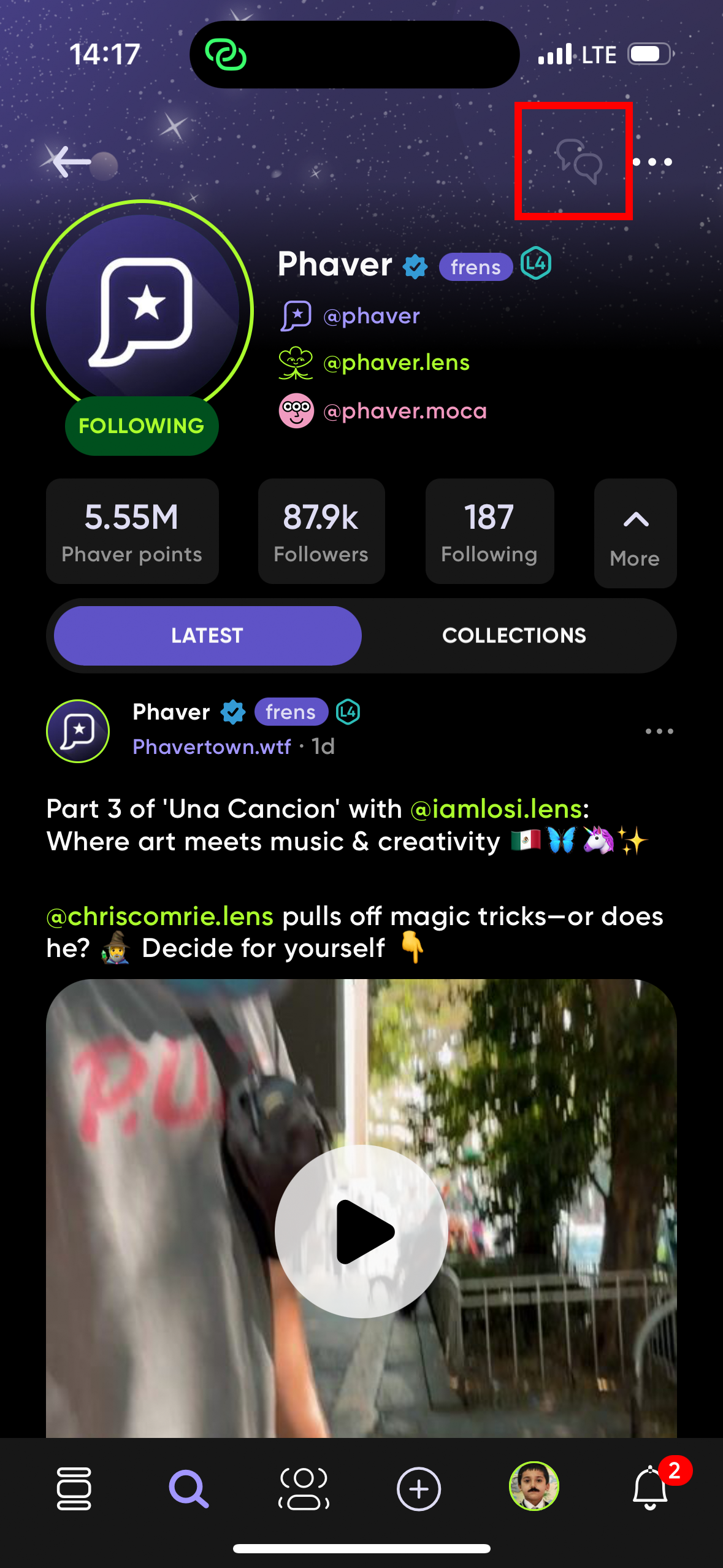Open the 187 Following list

pyautogui.click(x=489, y=531)
